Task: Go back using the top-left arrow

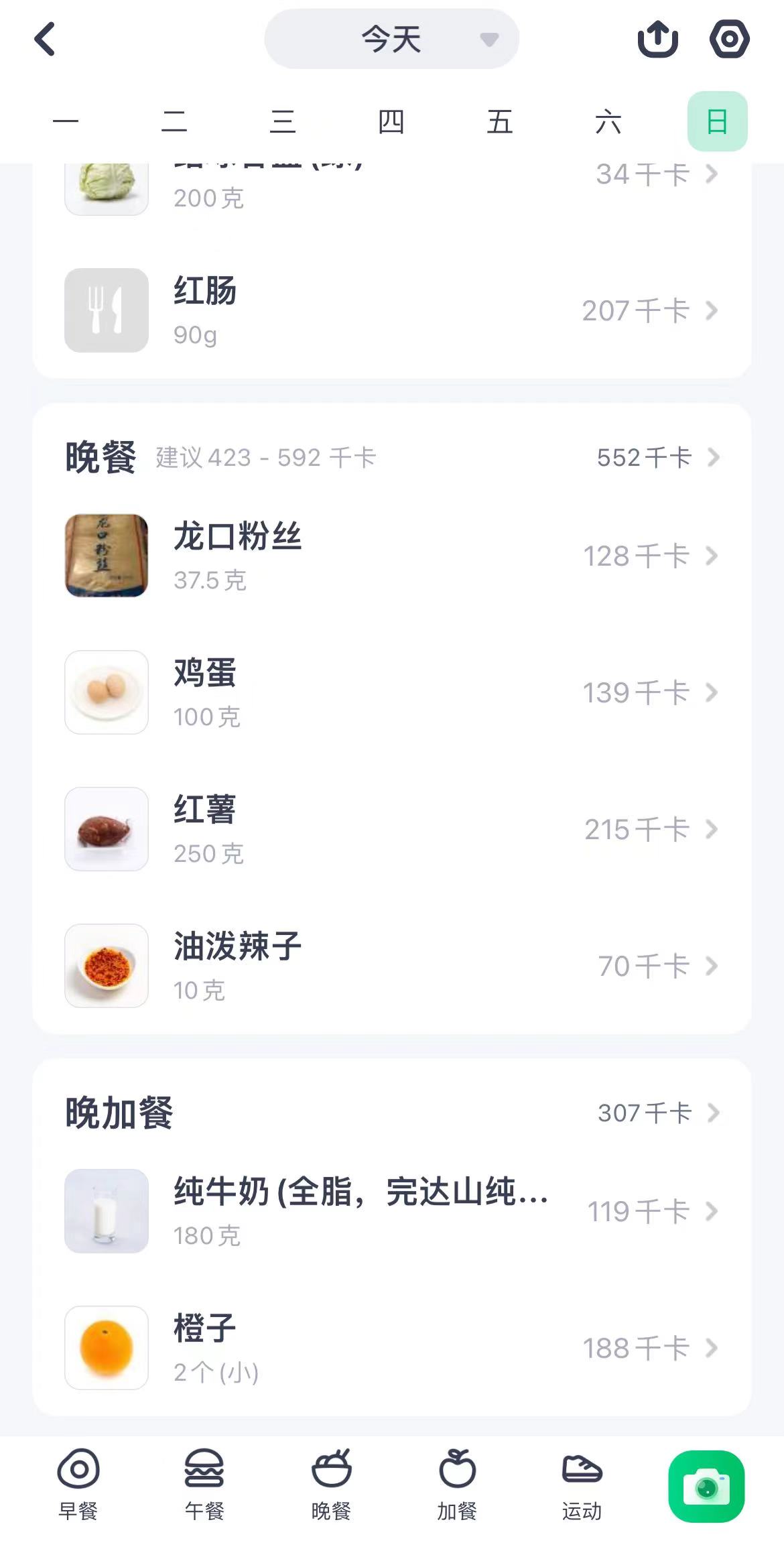Action: 45,39
